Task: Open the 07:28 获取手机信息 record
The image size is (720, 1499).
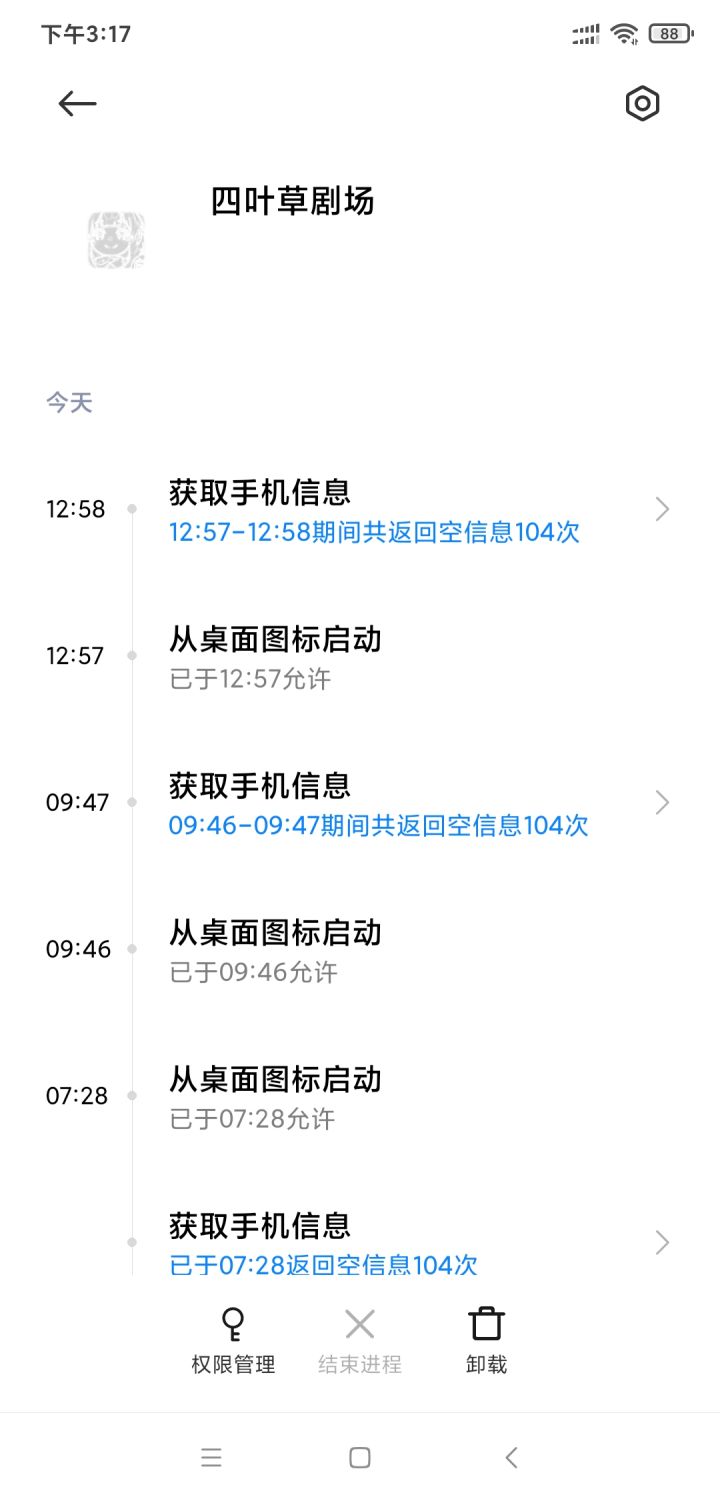Action: point(360,1242)
